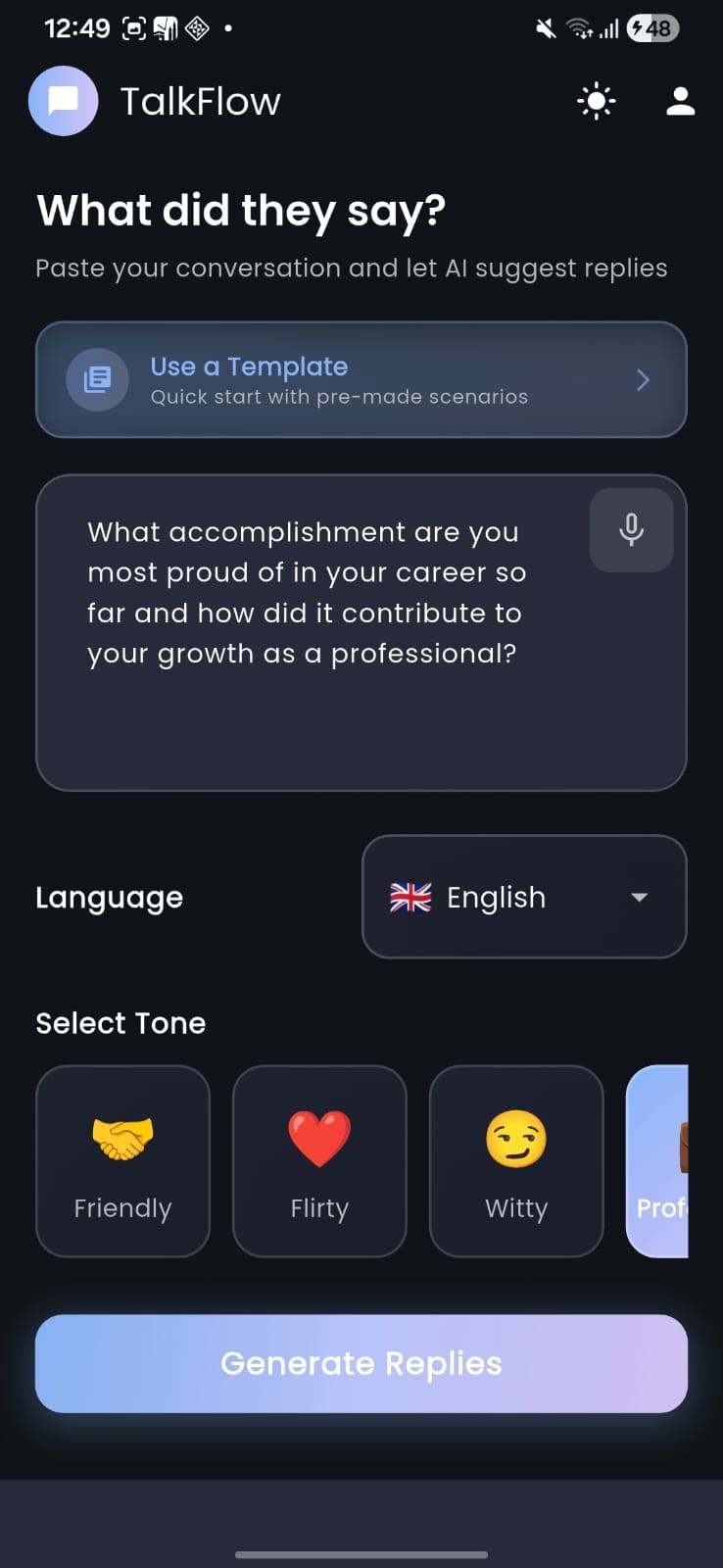Open the Use a Template section
This screenshot has width=723, height=1568.
tap(361, 380)
